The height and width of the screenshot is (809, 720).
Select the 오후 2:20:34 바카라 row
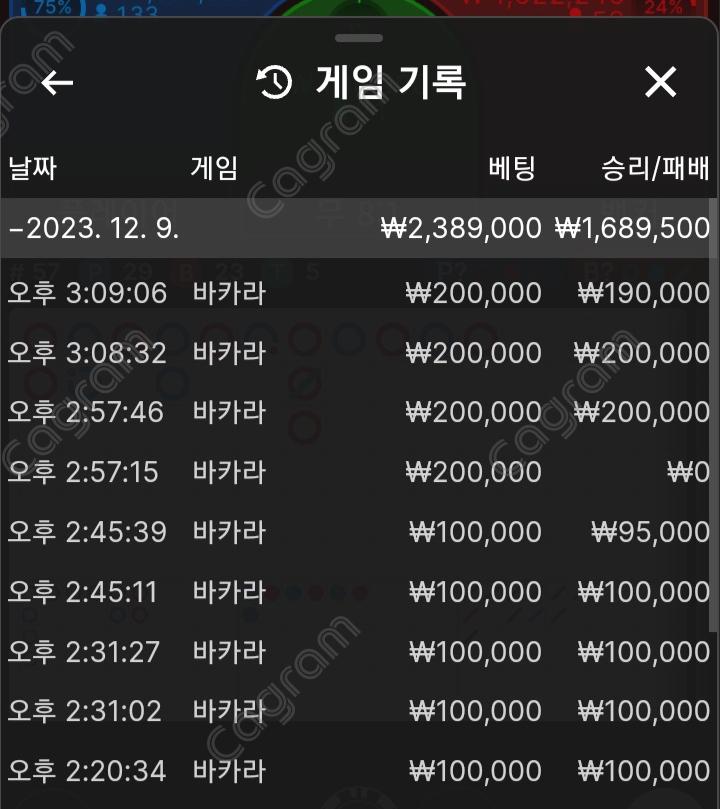click(x=356, y=771)
